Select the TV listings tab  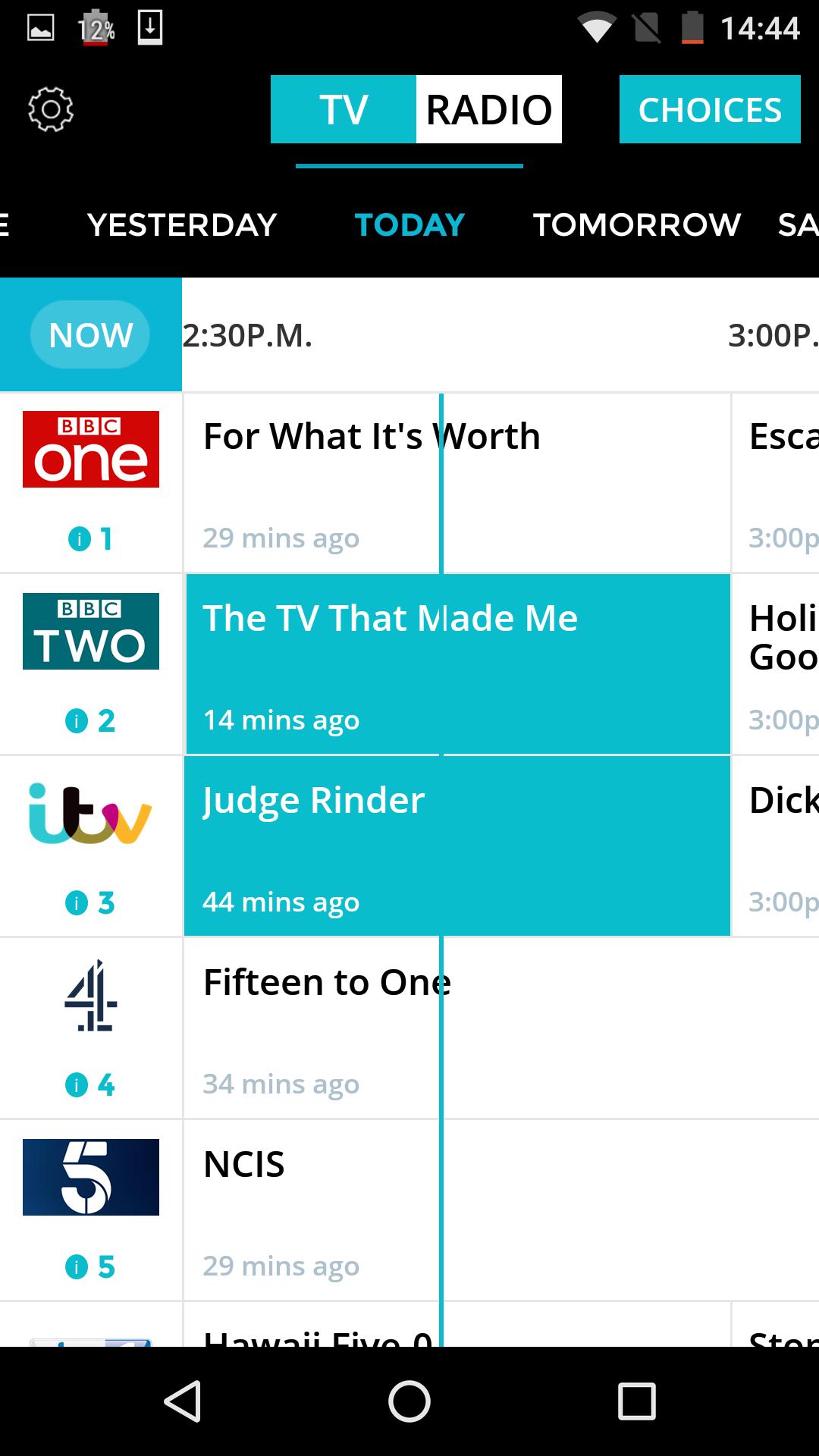coord(344,110)
